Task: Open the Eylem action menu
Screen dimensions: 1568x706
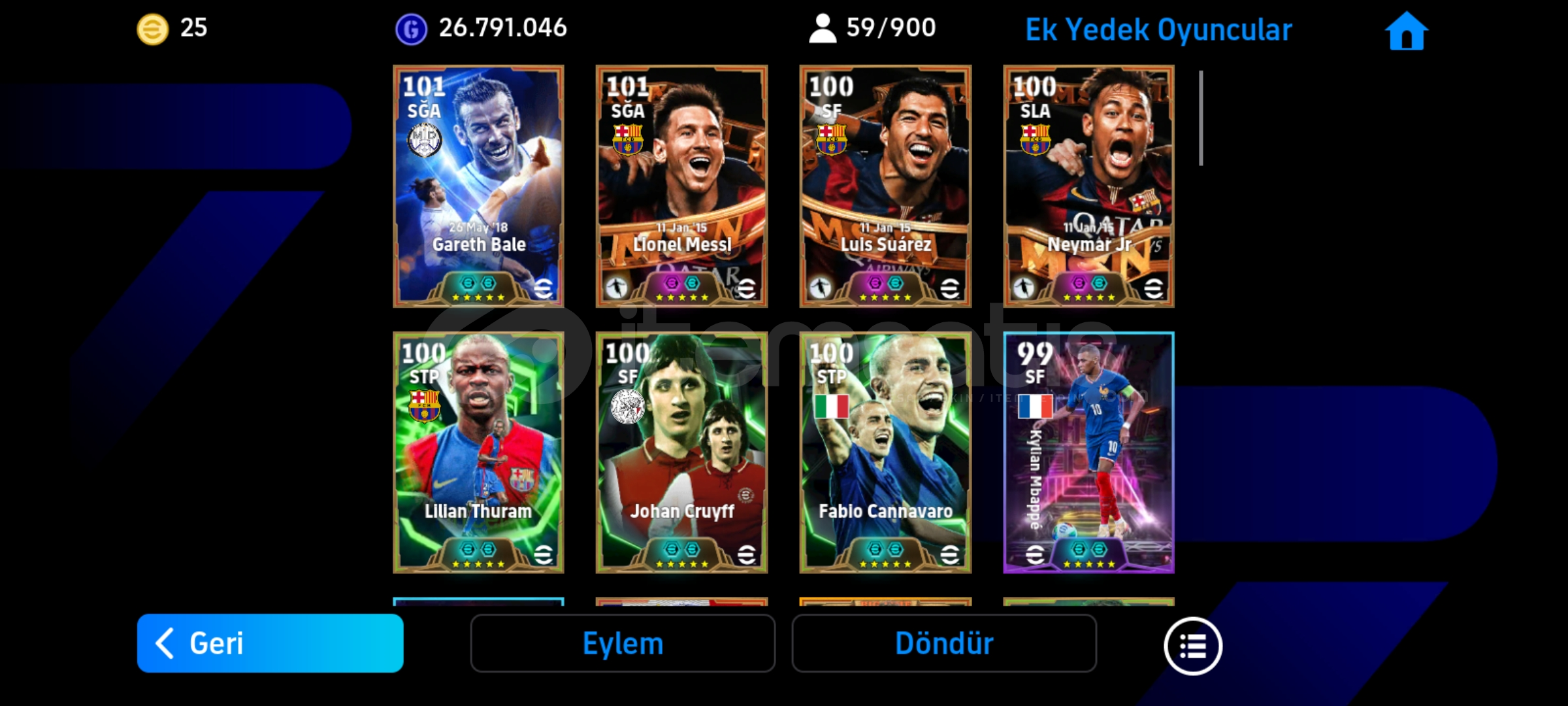Action: tap(623, 643)
